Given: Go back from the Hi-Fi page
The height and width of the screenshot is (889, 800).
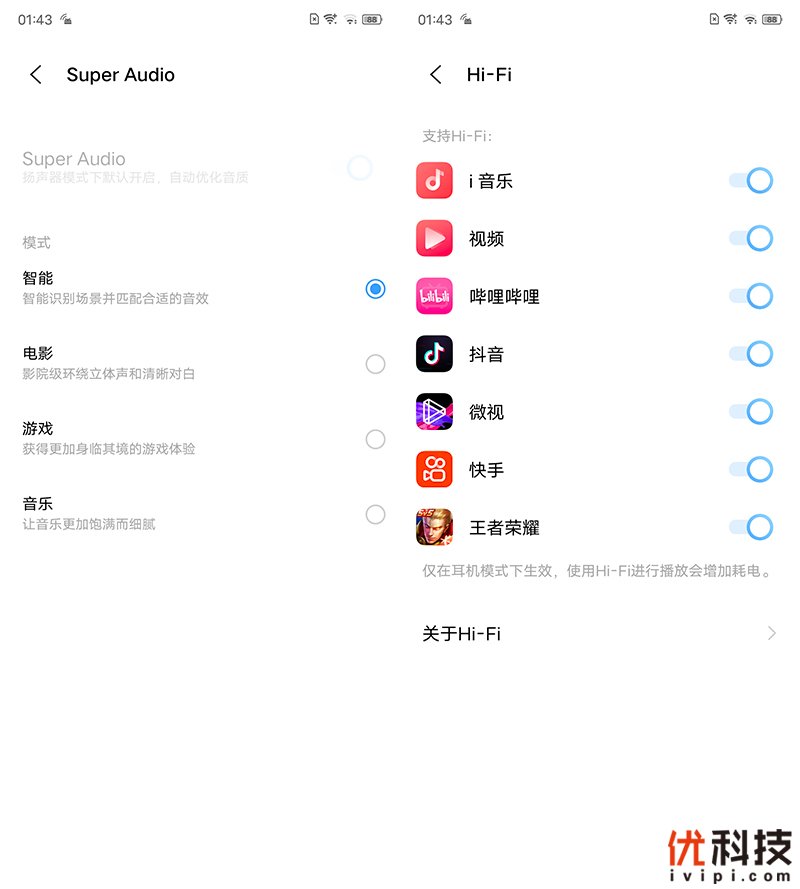Looking at the screenshot, I should (436, 75).
